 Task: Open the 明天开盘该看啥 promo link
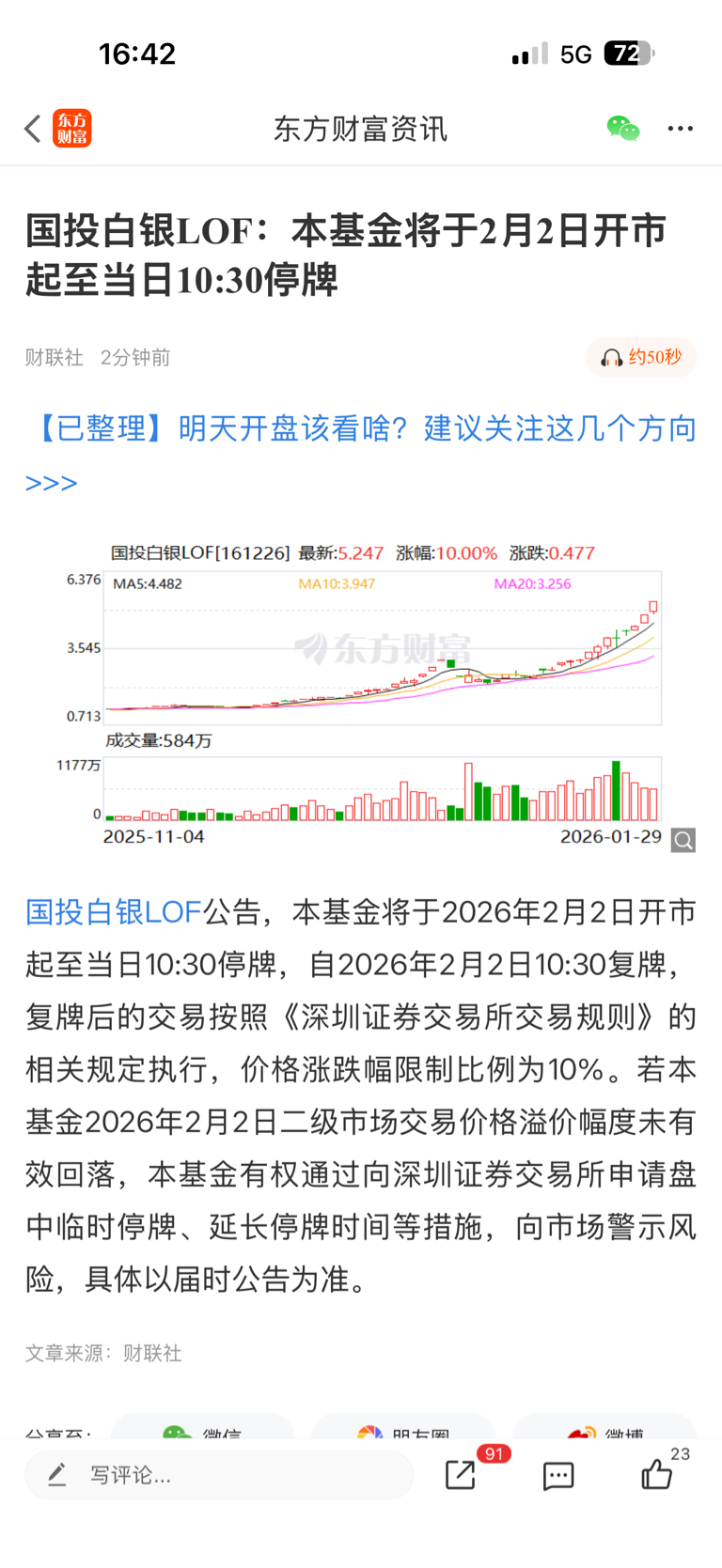tap(361, 455)
